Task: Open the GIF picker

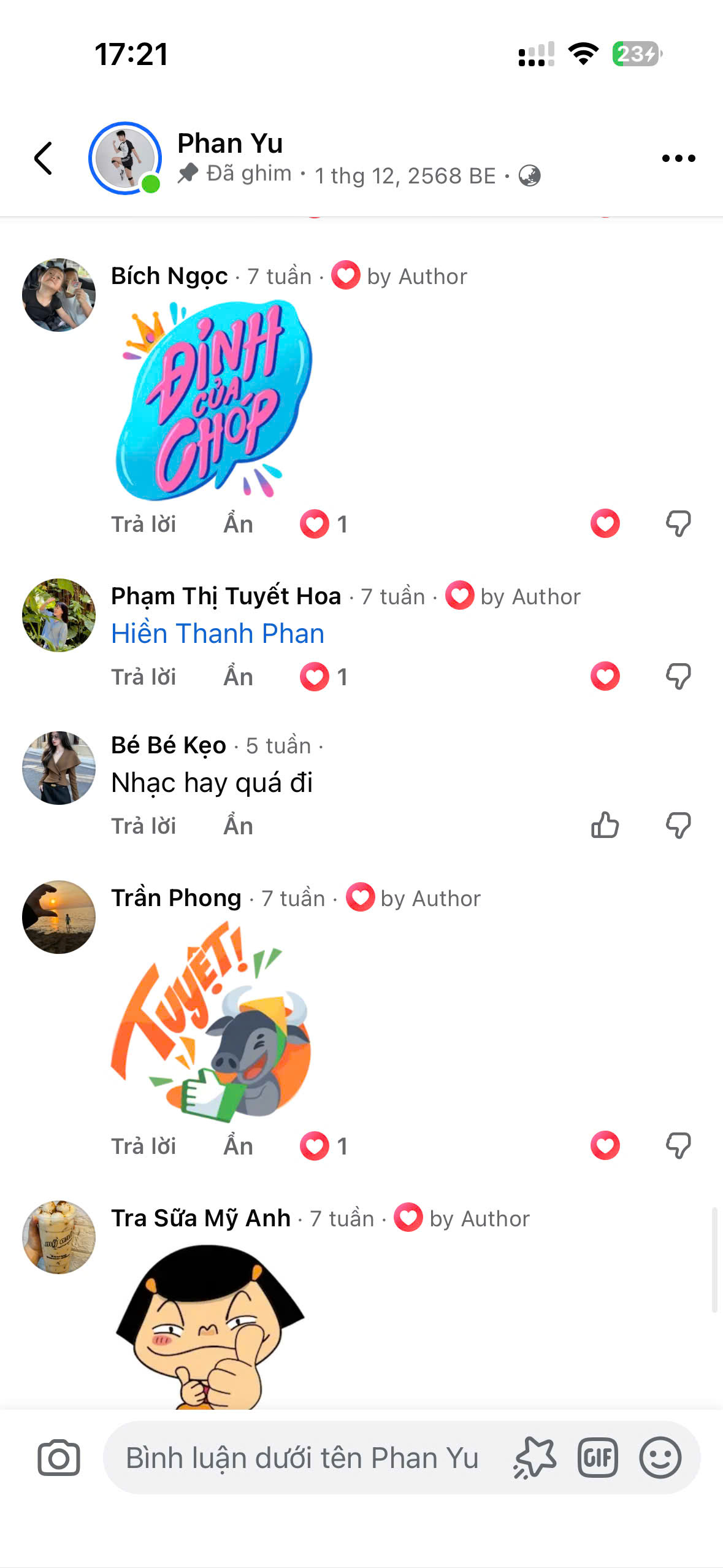Action: [x=597, y=1458]
